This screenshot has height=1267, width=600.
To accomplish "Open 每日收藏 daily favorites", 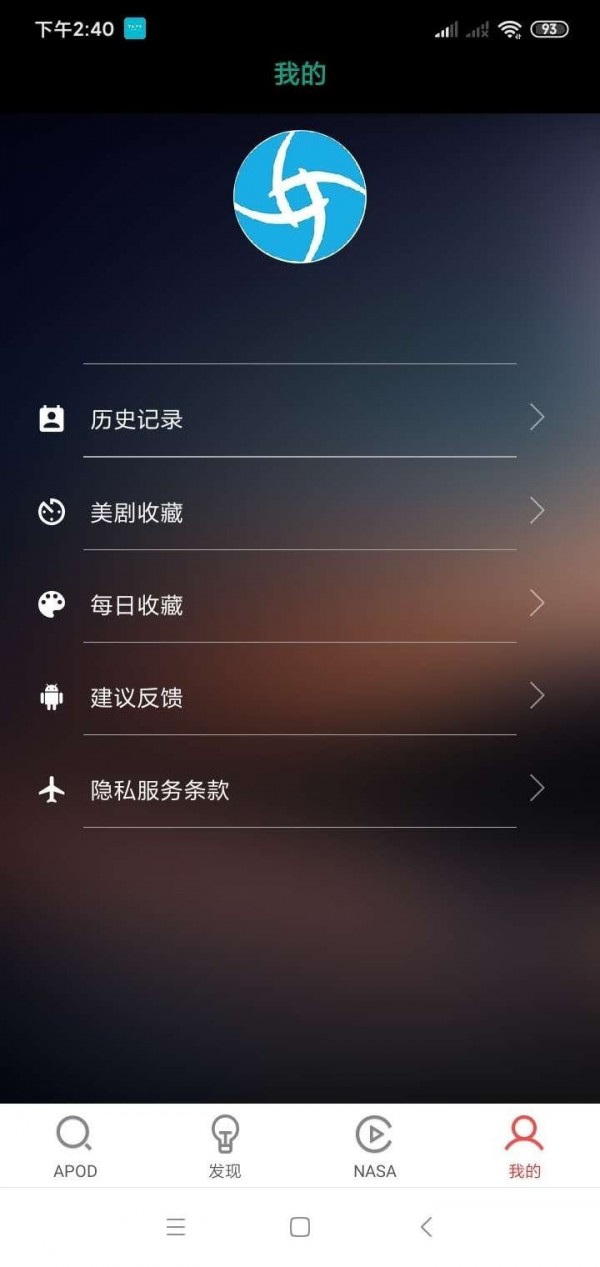I will click(290, 605).
